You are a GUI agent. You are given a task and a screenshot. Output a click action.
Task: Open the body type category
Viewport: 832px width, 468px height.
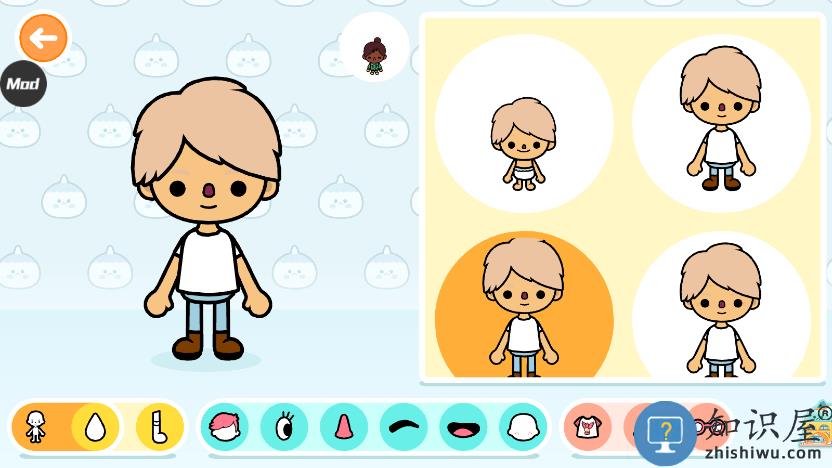pos(36,427)
